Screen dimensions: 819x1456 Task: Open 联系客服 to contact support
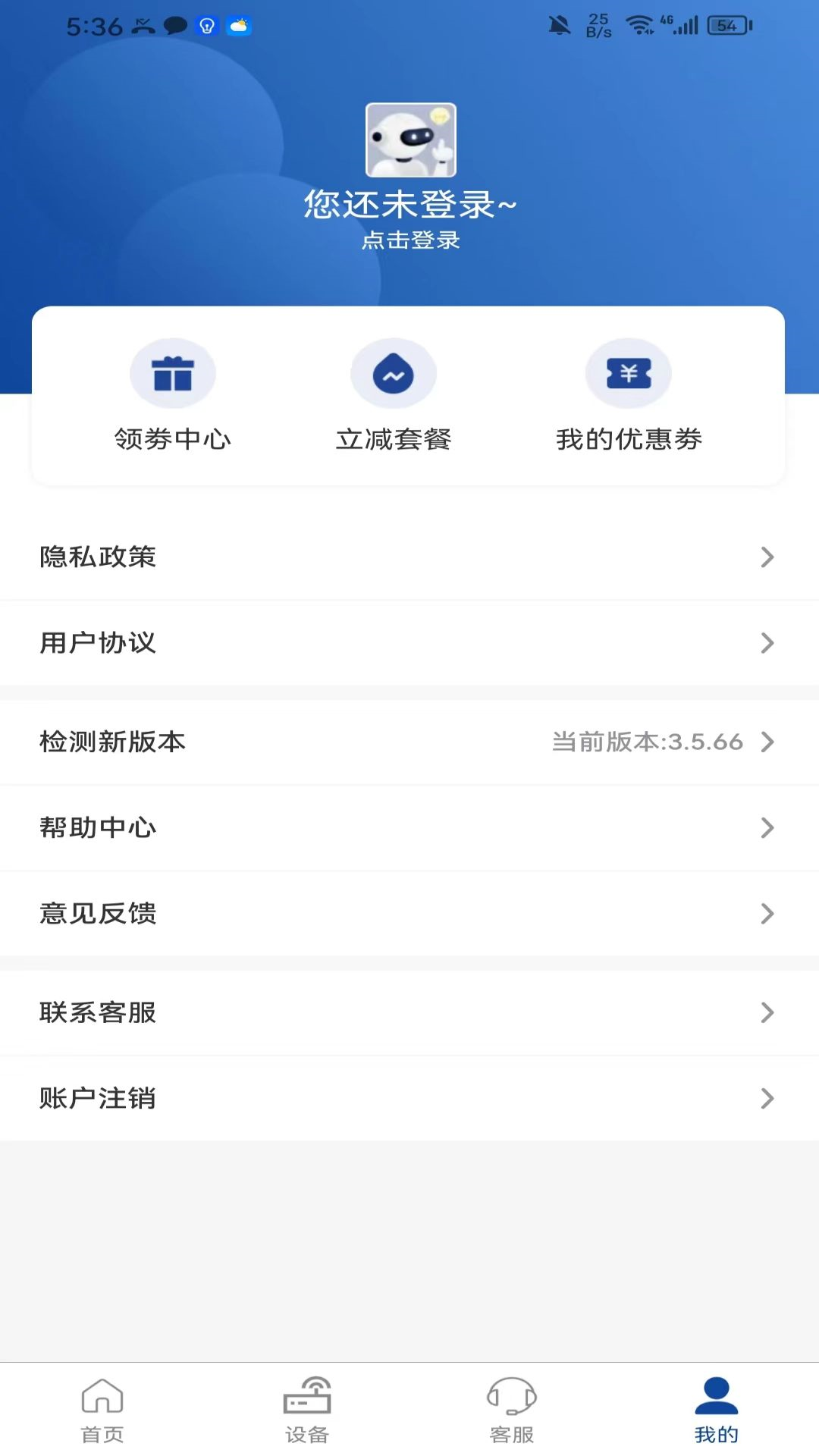[x=99, y=1012]
